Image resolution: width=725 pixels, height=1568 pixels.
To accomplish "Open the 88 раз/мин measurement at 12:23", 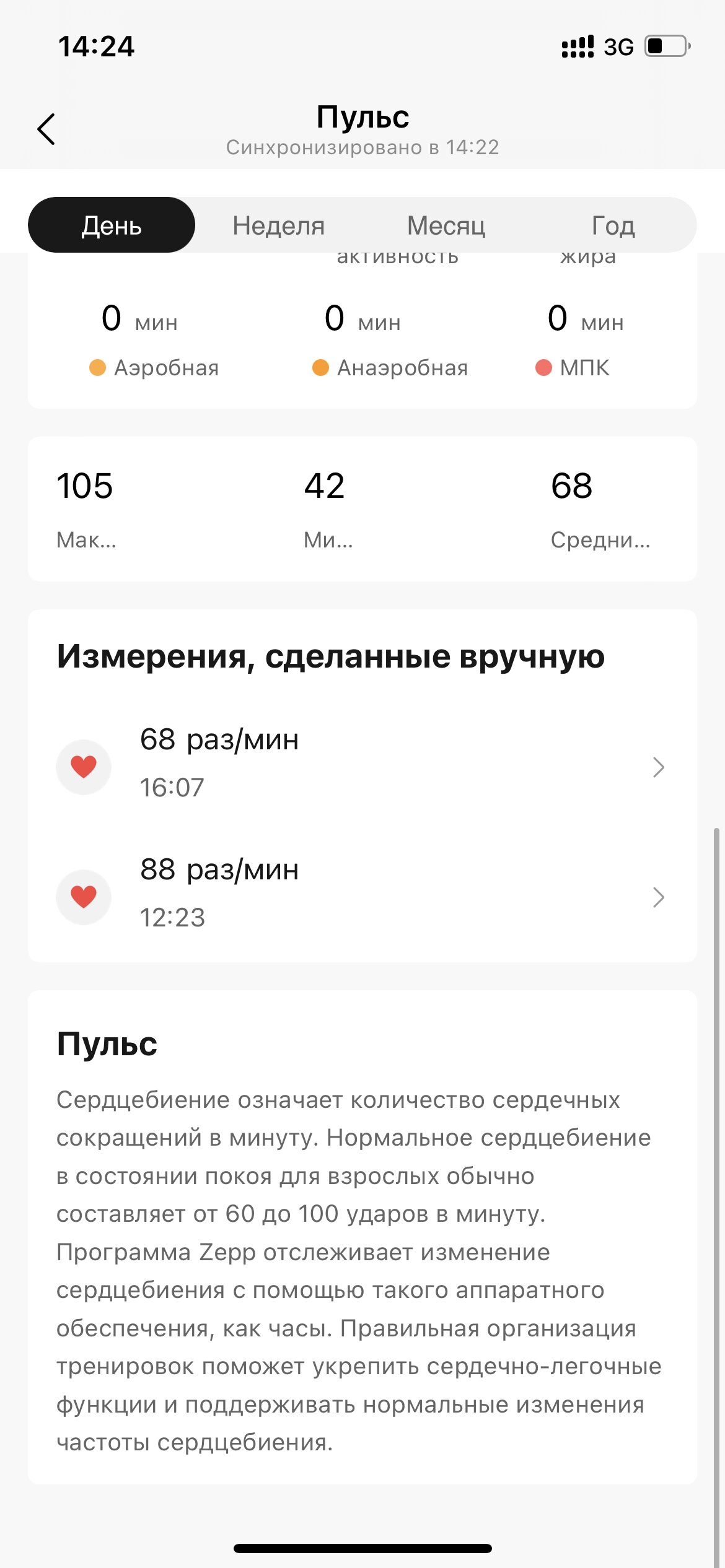I will [x=362, y=897].
